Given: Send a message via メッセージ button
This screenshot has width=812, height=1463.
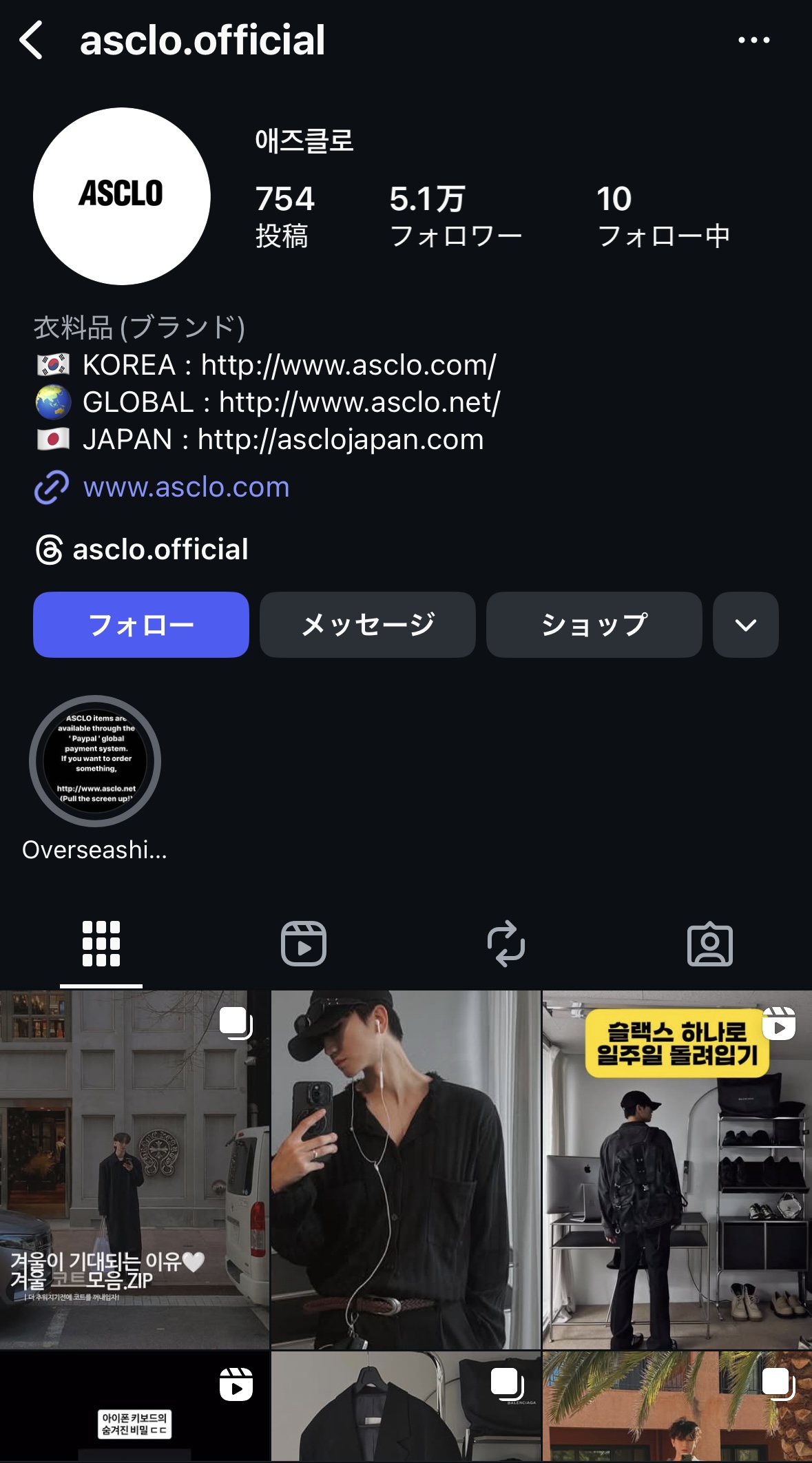Looking at the screenshot, I should pyautogui.click(x=367, y=625).
